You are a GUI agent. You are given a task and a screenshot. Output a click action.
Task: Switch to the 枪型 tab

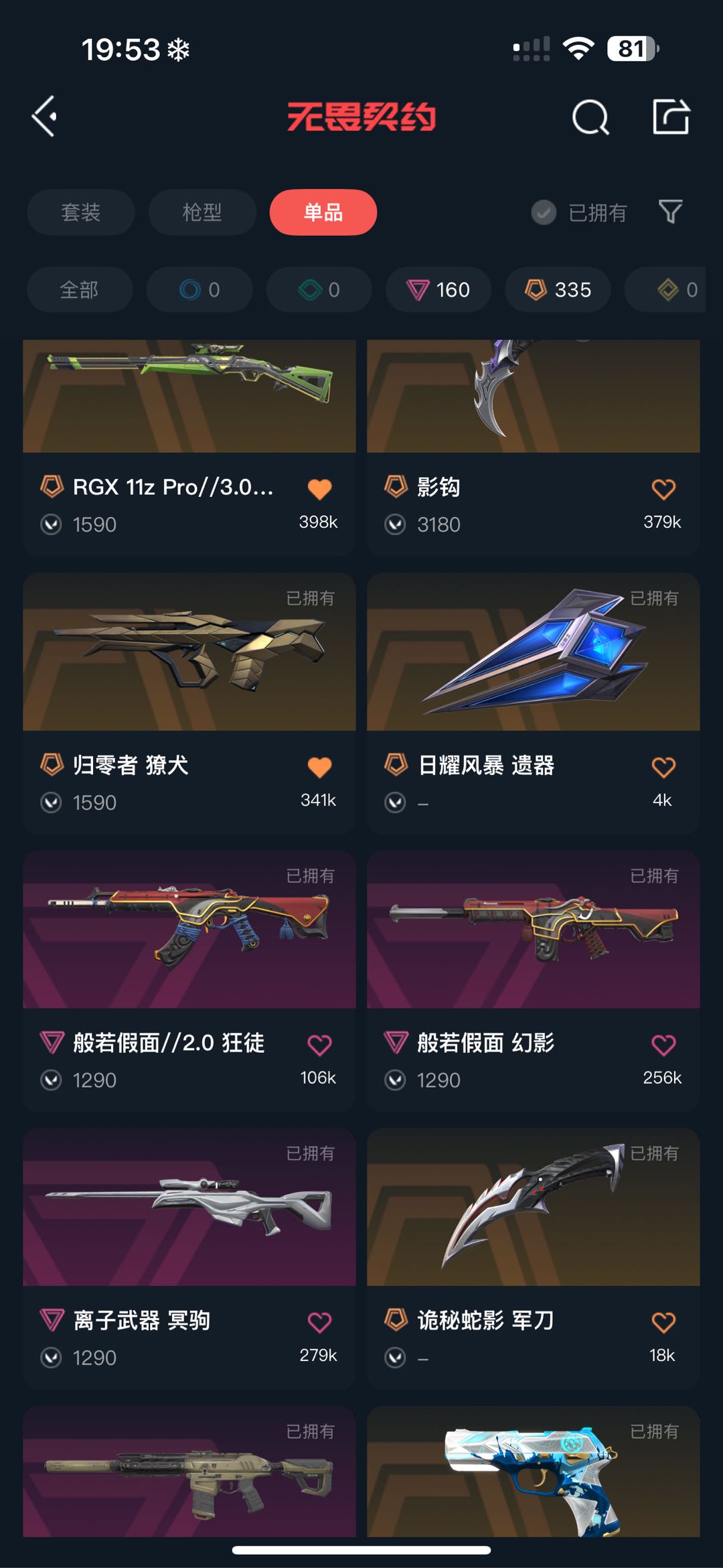click(202, 212)
